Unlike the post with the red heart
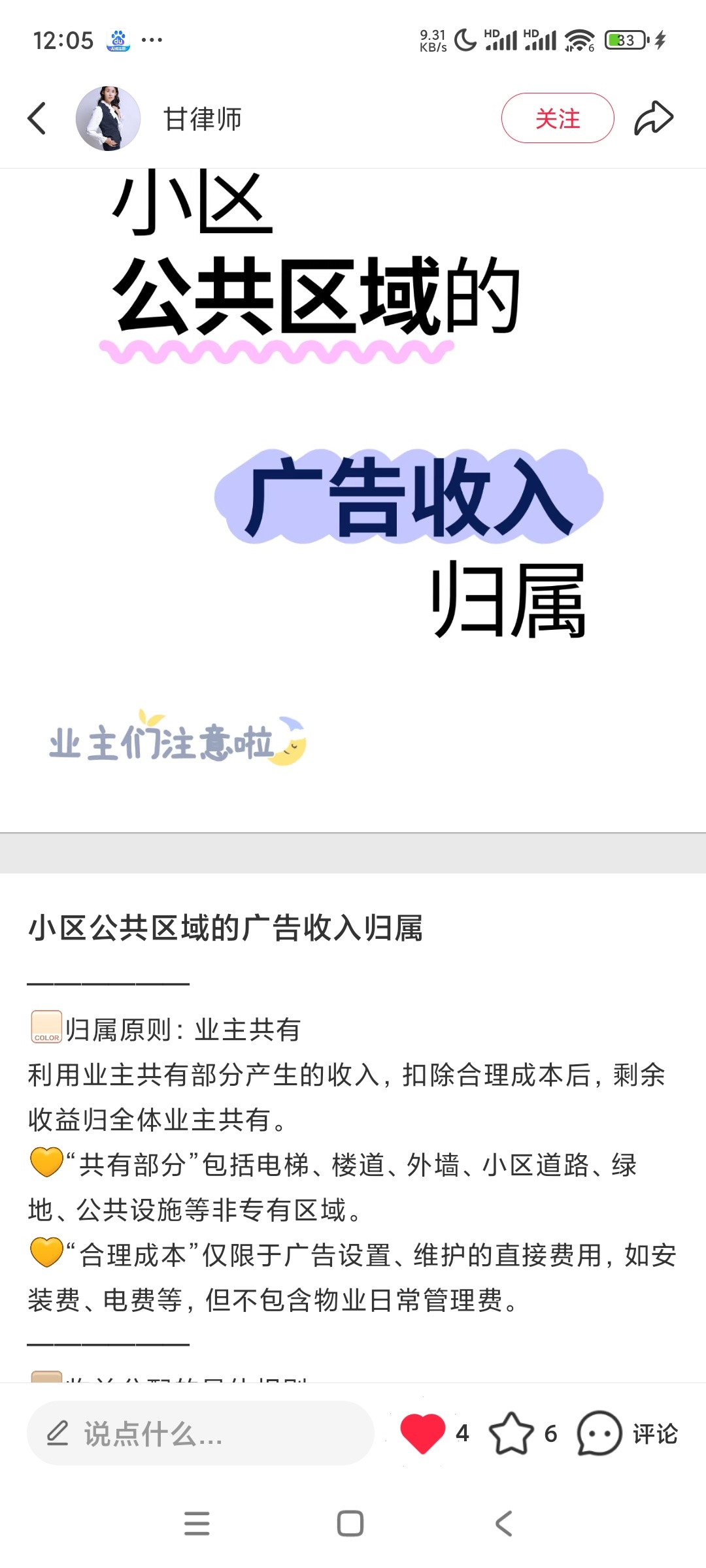706x1568 pixels. pyautogui.click(x=423, y=1433)
